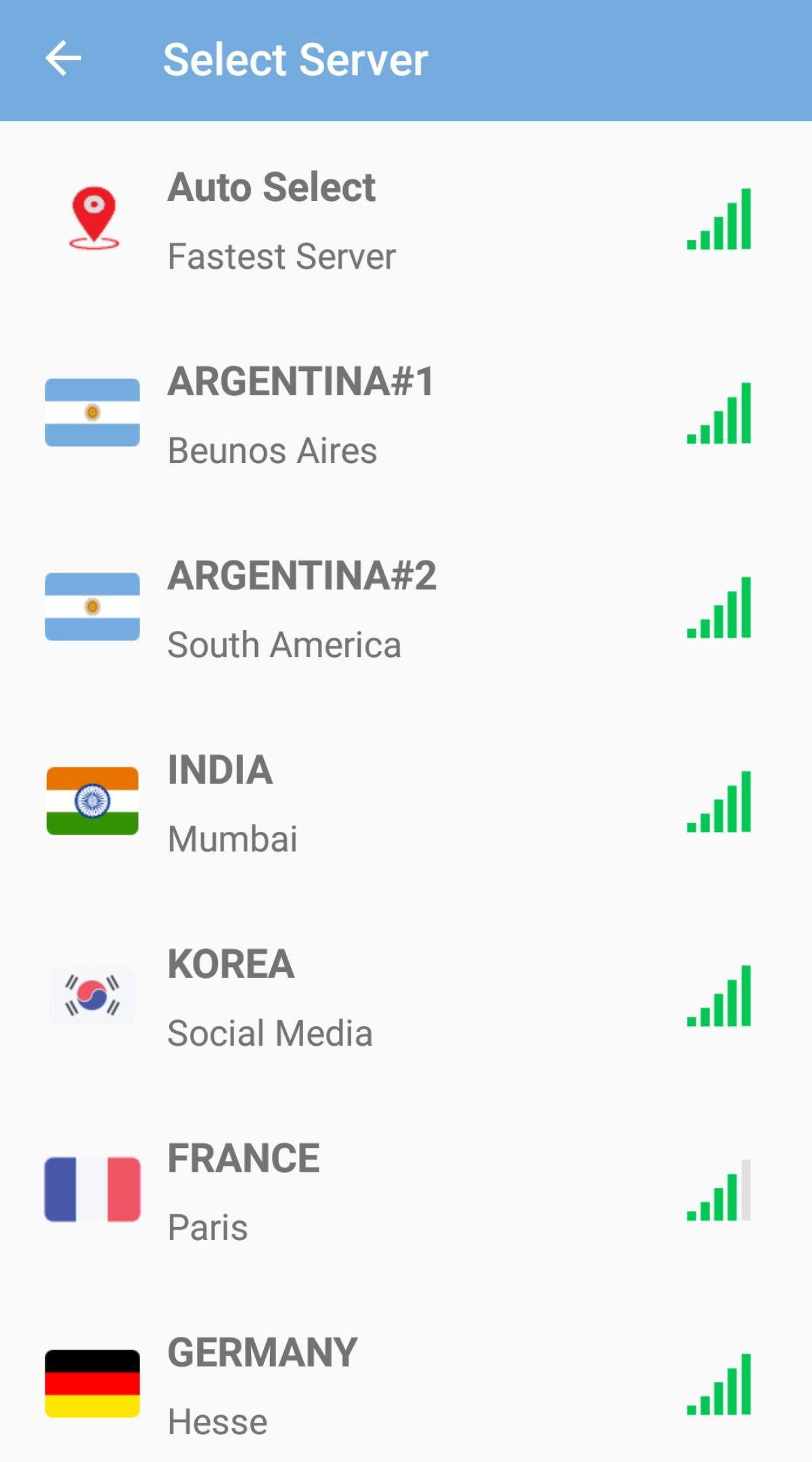Tap the GERMANY Hesse server
Image resolution: width=812 pixels, height=1462 pixels.
(406, 1384)
